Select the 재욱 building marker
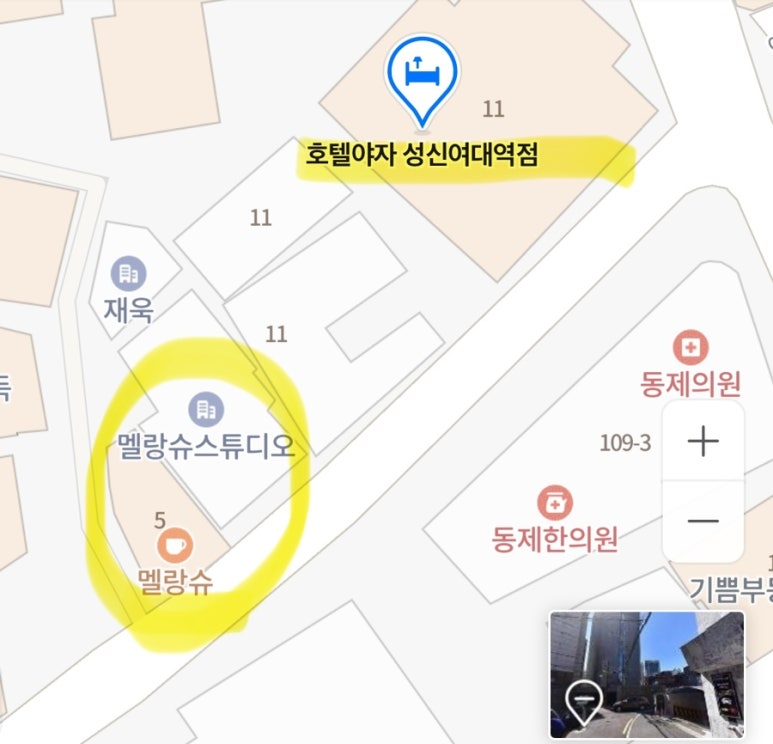773x744 pixels. (x=128, y=273)
